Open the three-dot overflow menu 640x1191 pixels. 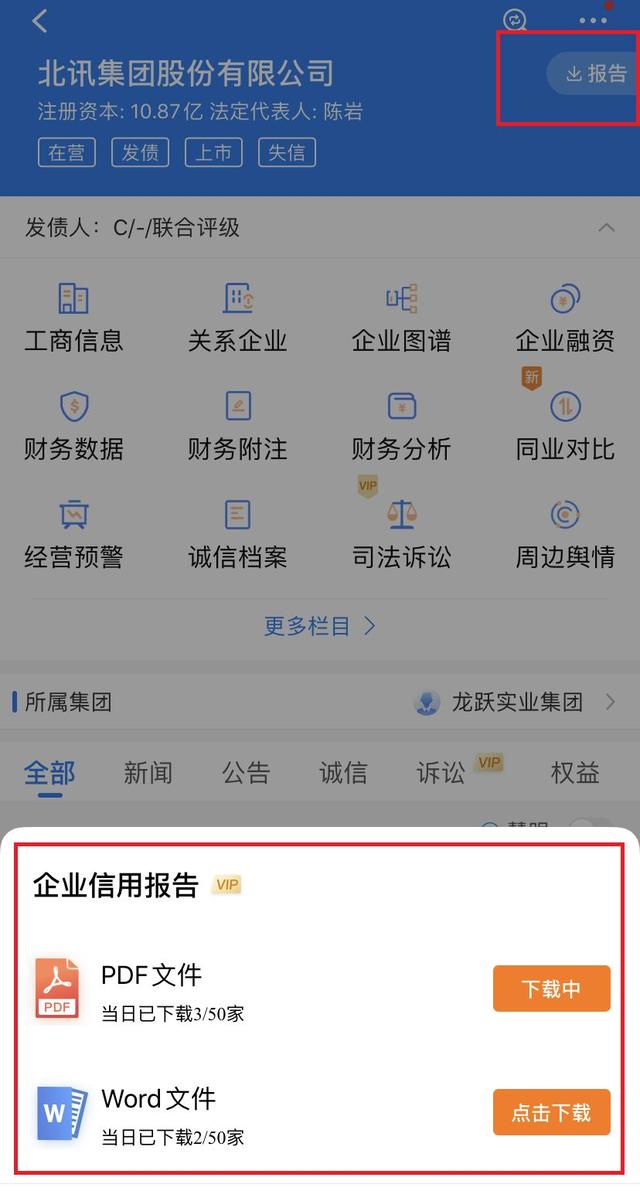592,21
